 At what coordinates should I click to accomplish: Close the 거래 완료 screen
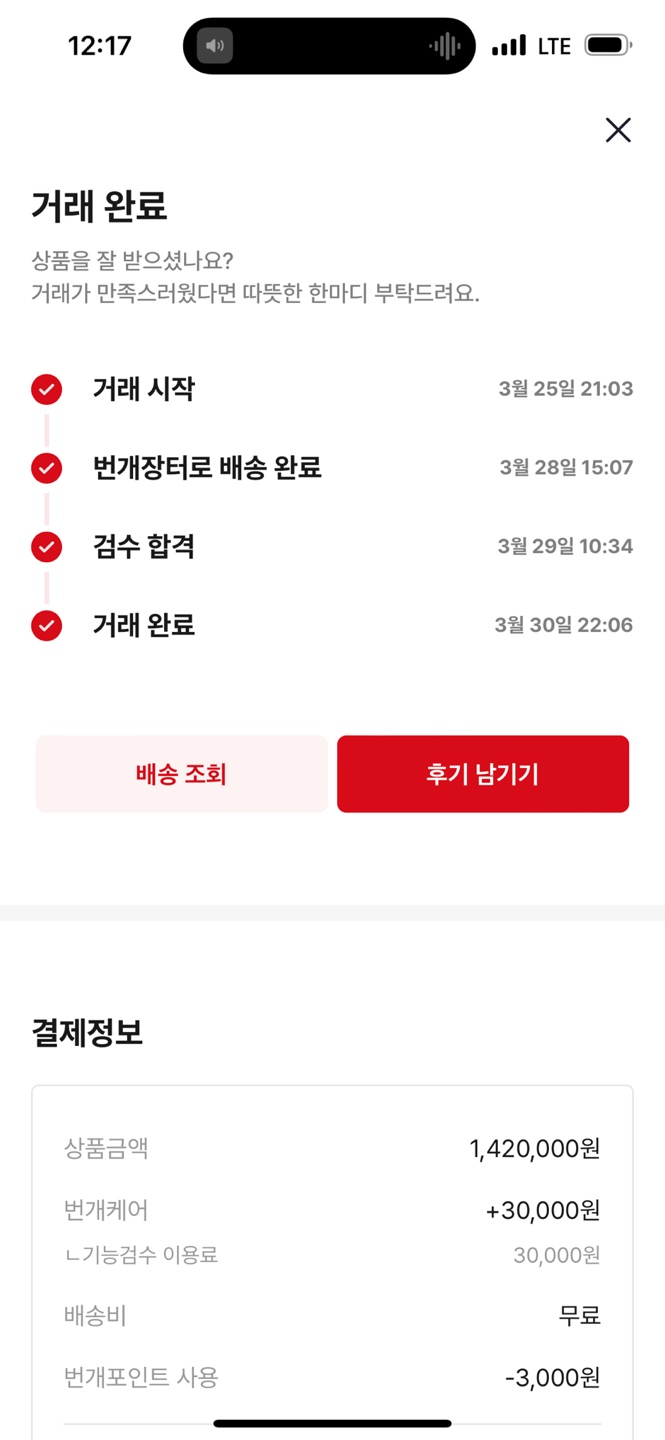point(618,130)
